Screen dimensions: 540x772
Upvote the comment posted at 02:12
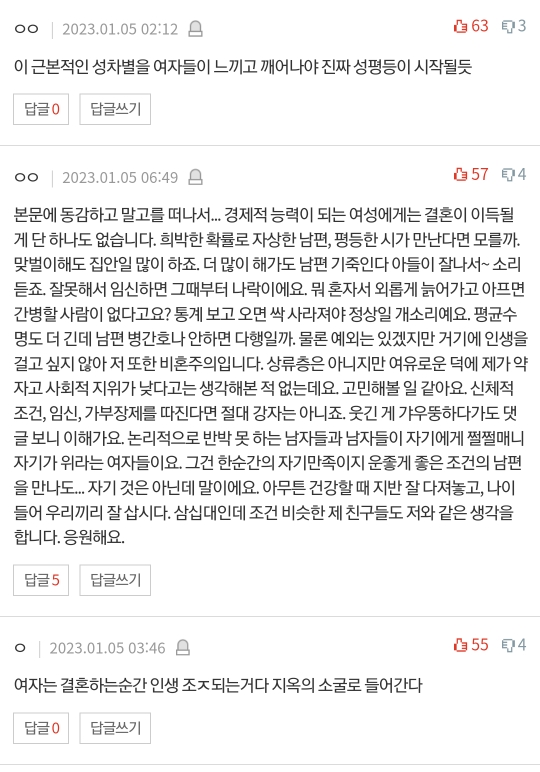(x=471, y=26)
